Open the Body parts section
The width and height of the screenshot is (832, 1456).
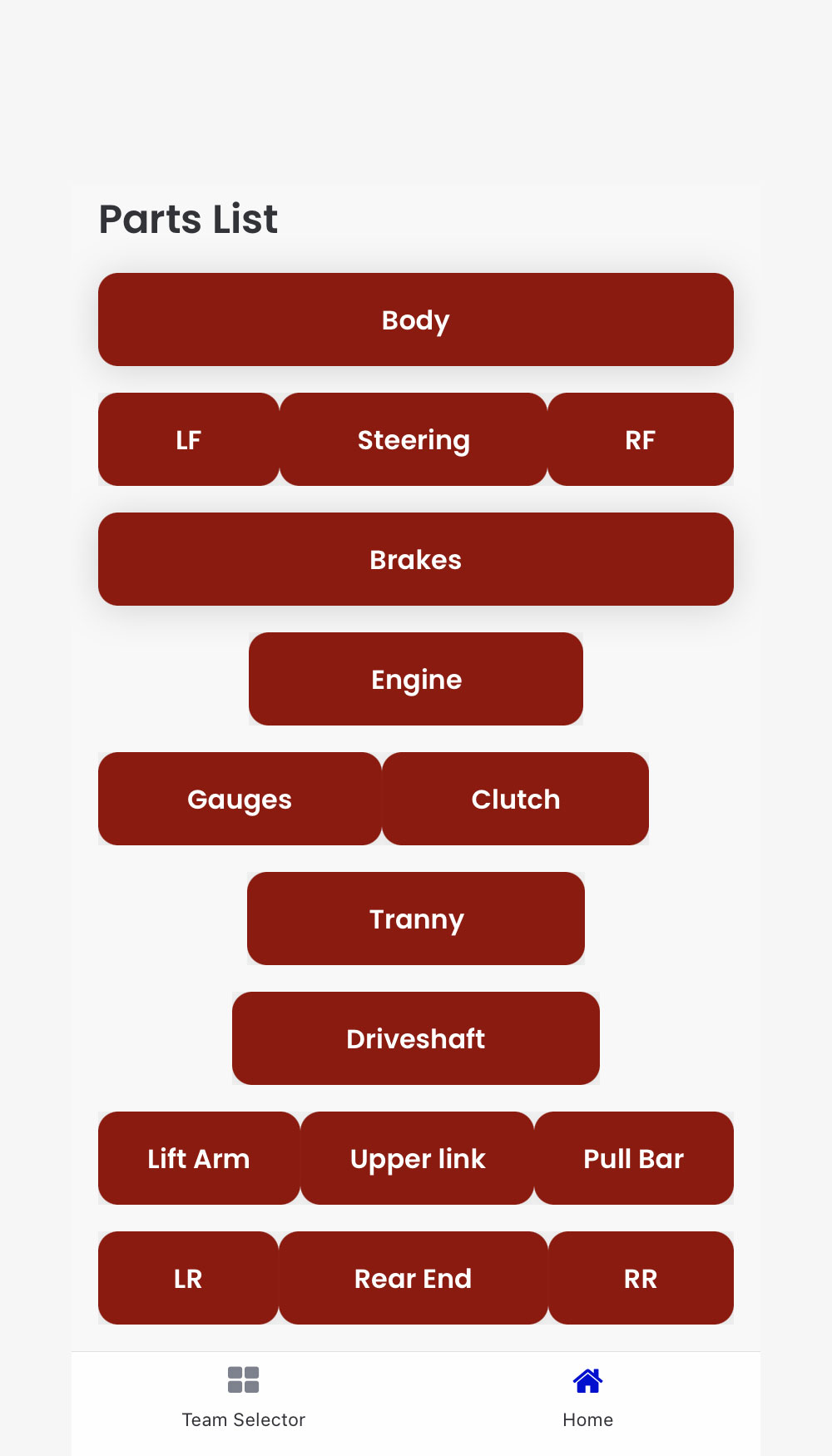coord(415,319)
